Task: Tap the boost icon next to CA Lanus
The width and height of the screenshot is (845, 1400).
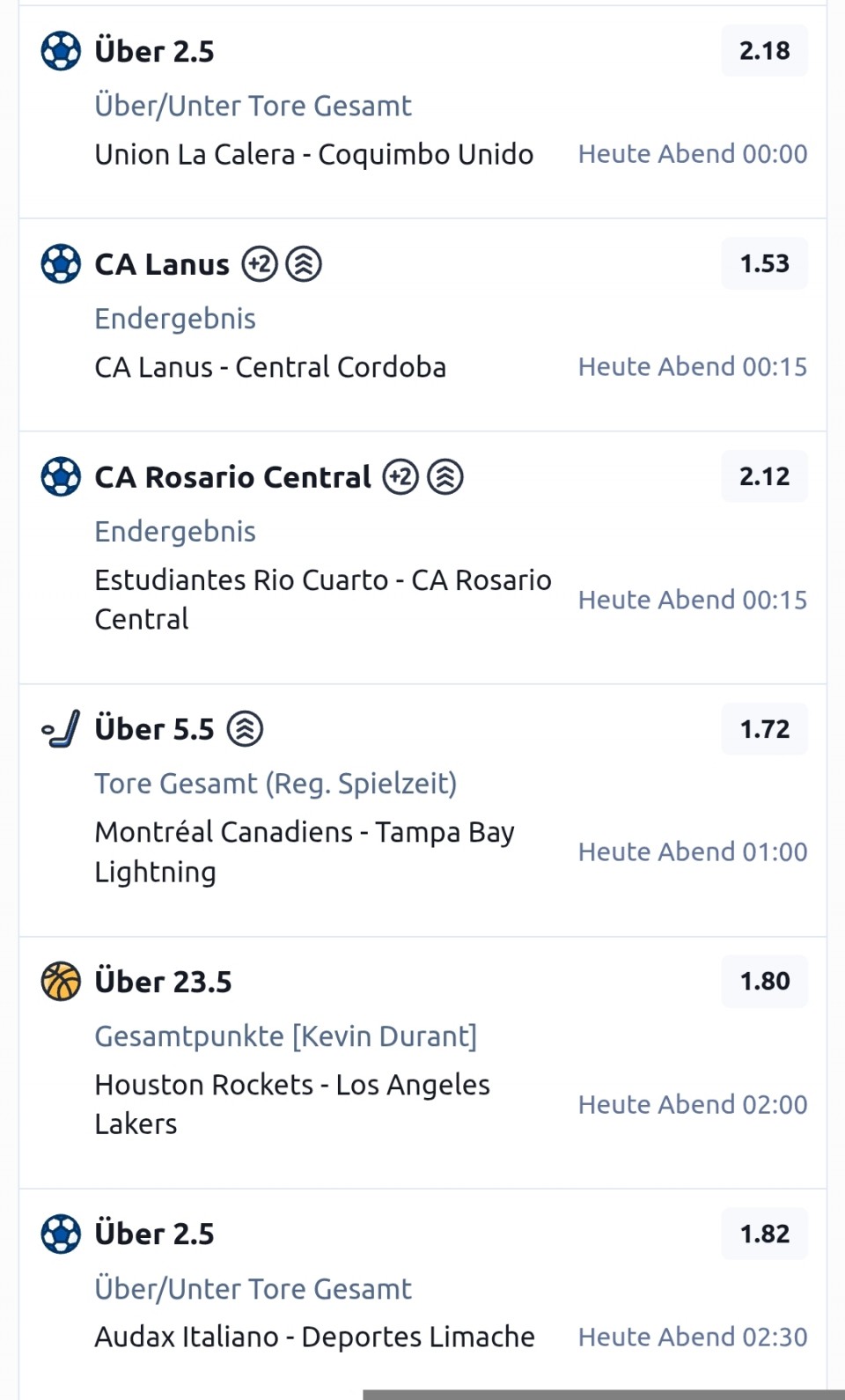Action: 304,264
